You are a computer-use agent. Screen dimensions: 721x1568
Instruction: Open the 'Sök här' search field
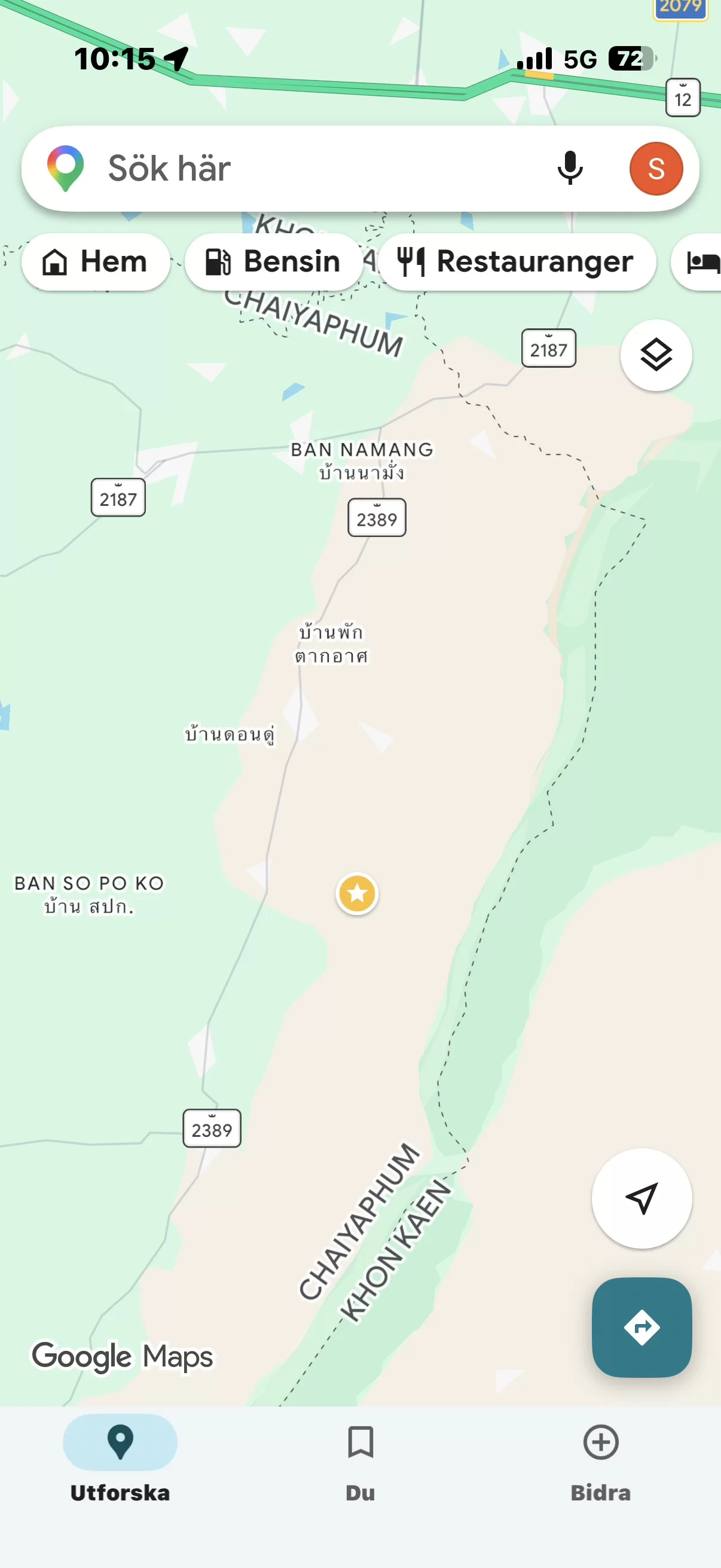point(304,169)
